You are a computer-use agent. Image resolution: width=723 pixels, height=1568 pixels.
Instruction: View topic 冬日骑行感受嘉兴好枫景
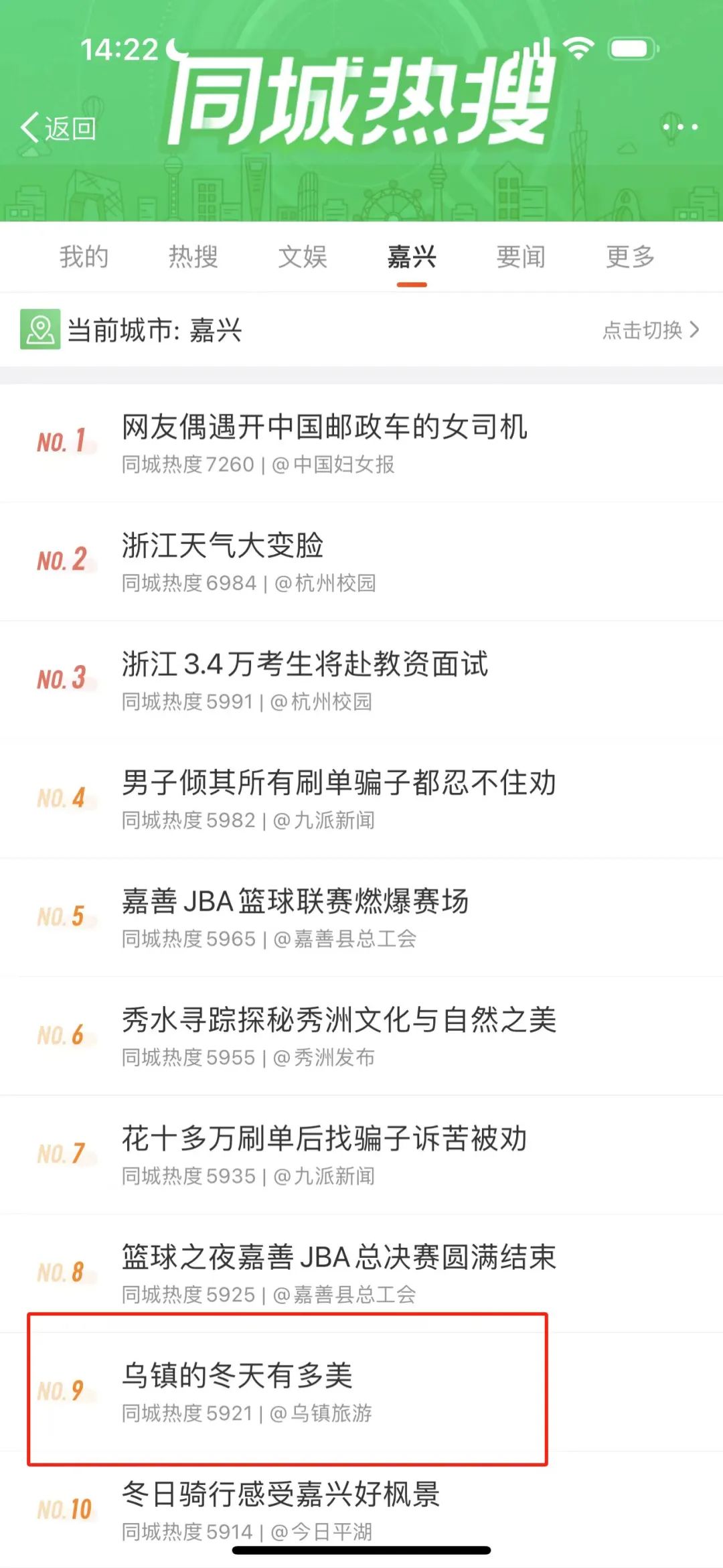[281, 1494]
